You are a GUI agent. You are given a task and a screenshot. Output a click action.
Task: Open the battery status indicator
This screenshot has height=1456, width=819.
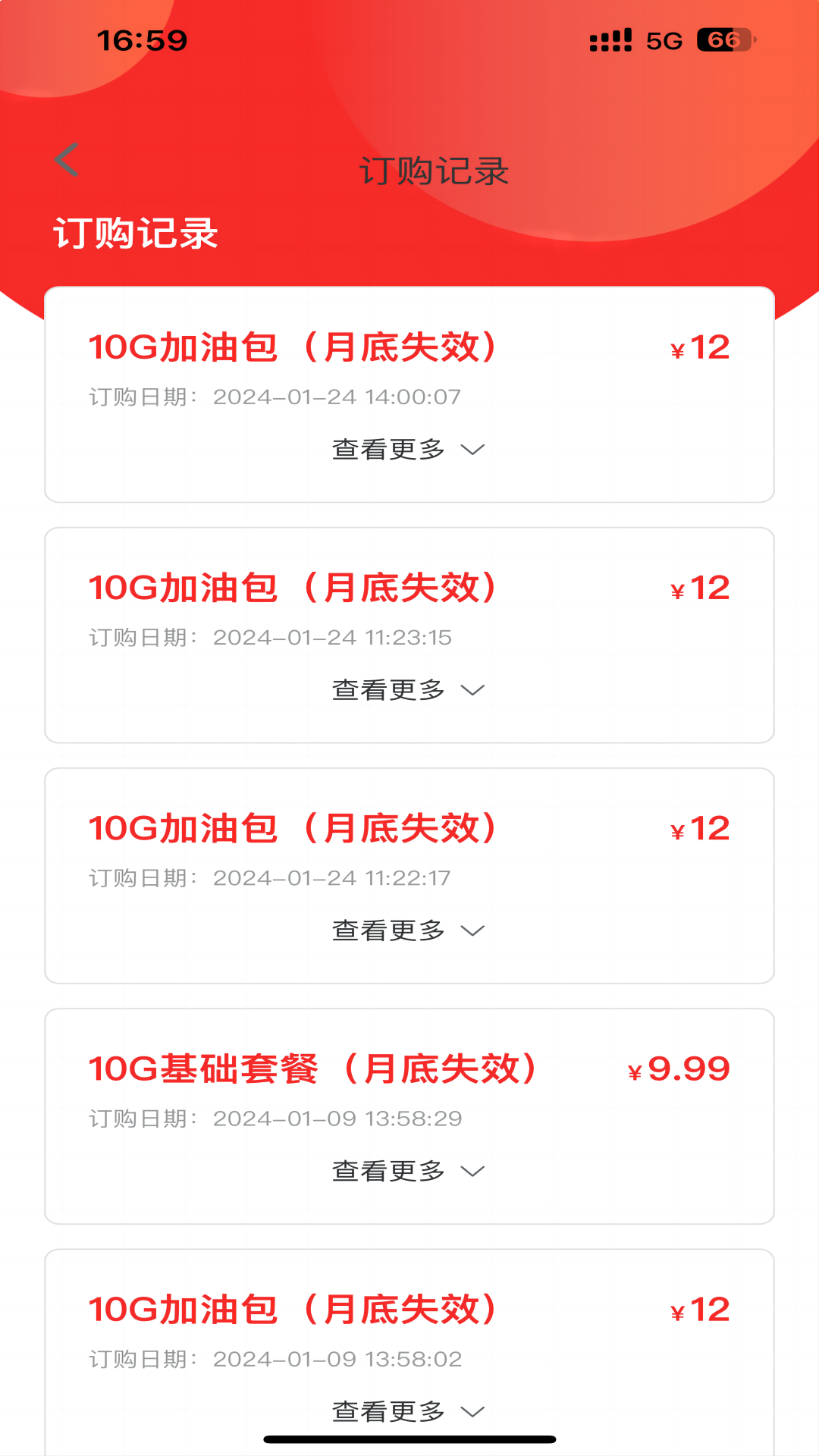point(723,37)
